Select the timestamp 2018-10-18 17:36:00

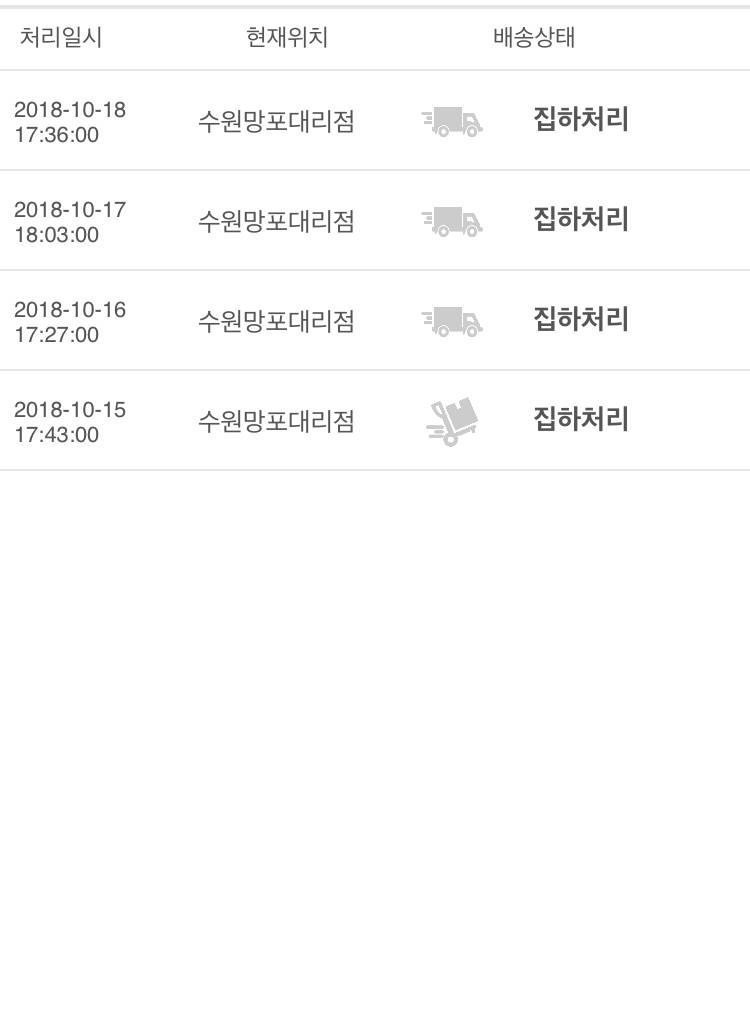point(70,122)
